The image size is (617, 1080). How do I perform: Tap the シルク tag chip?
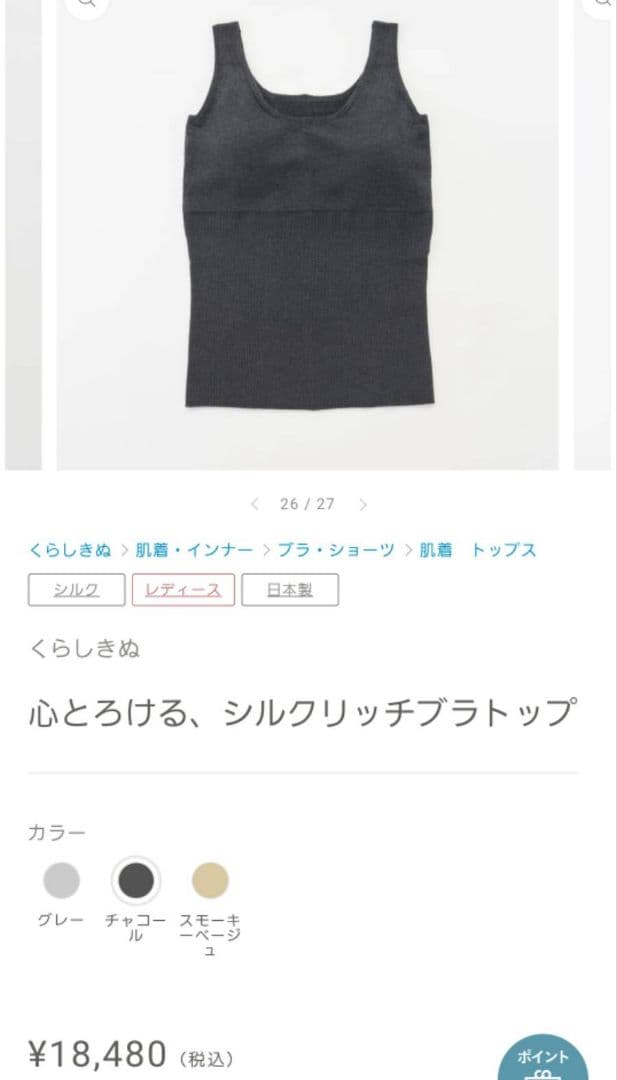coord(77,590)
